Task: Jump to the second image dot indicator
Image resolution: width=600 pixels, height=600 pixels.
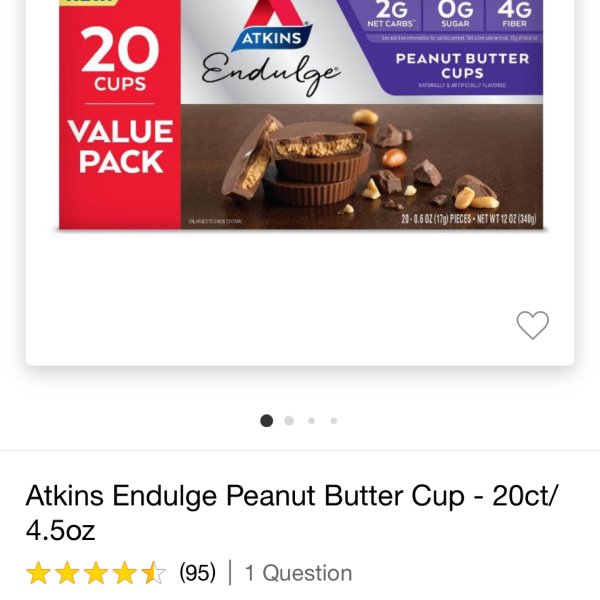Action: (289, 421)
